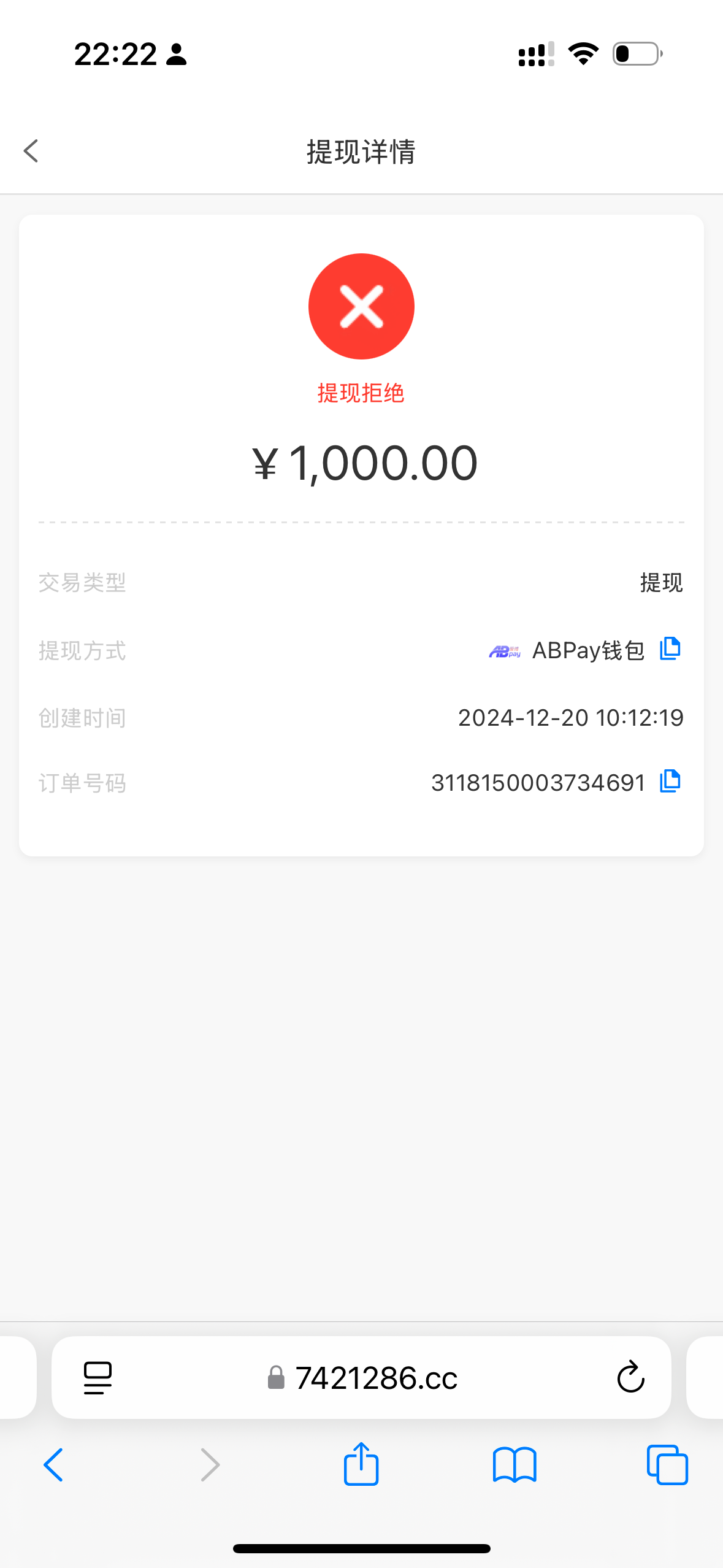Click the red withdrawal rejected cross icon
The width and height of the screenshot is (723, 1568).
(x=361, y=306)
